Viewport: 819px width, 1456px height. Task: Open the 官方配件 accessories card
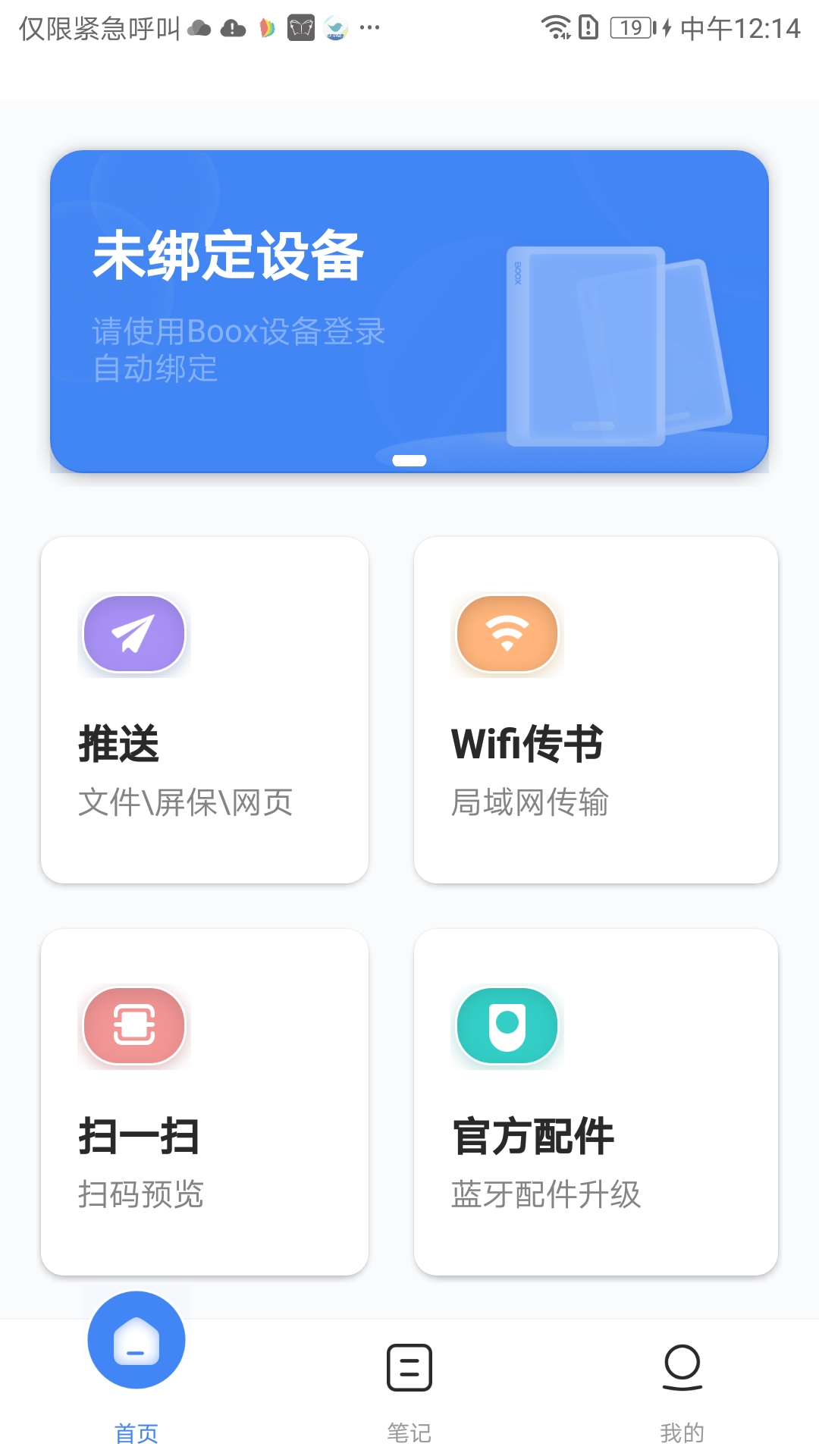[595, 1102]
